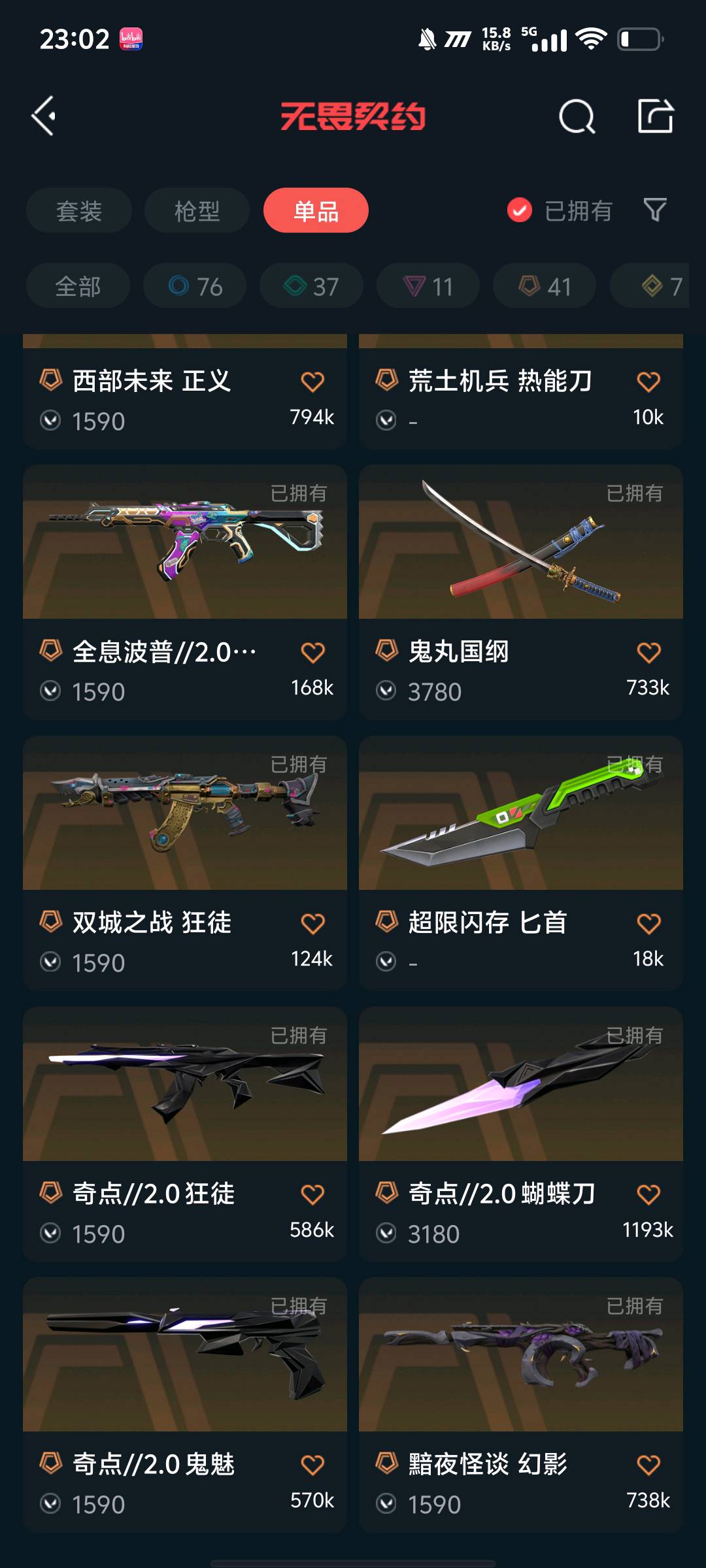Screen dimensions: 706x1568
Task: Switch to the 枪型 tab
Action: pyautogui.click(x=197, y=210)
